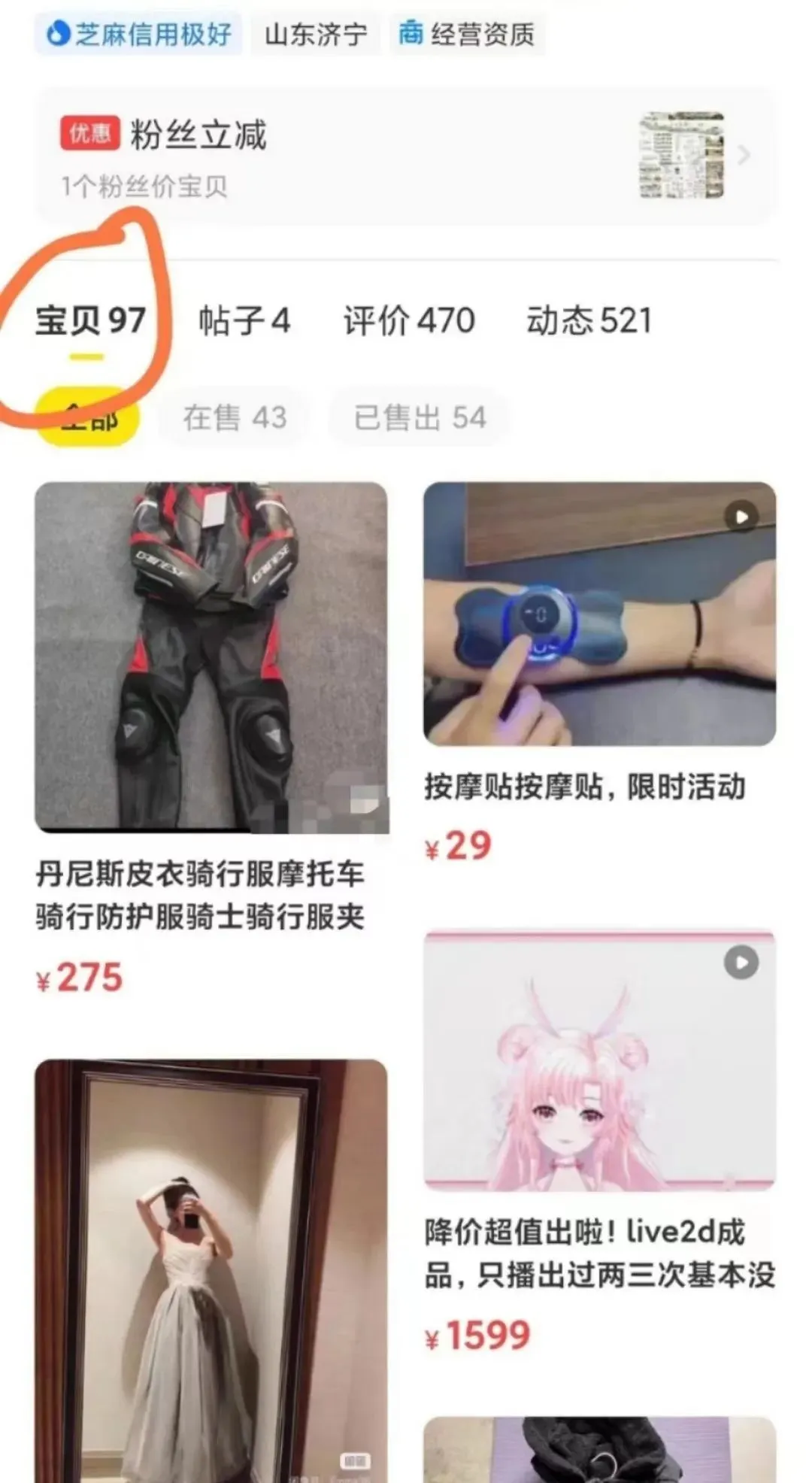Switch to the 评价 470 tab
This screenshot has height=1483, width=812.
click(409, 321)
